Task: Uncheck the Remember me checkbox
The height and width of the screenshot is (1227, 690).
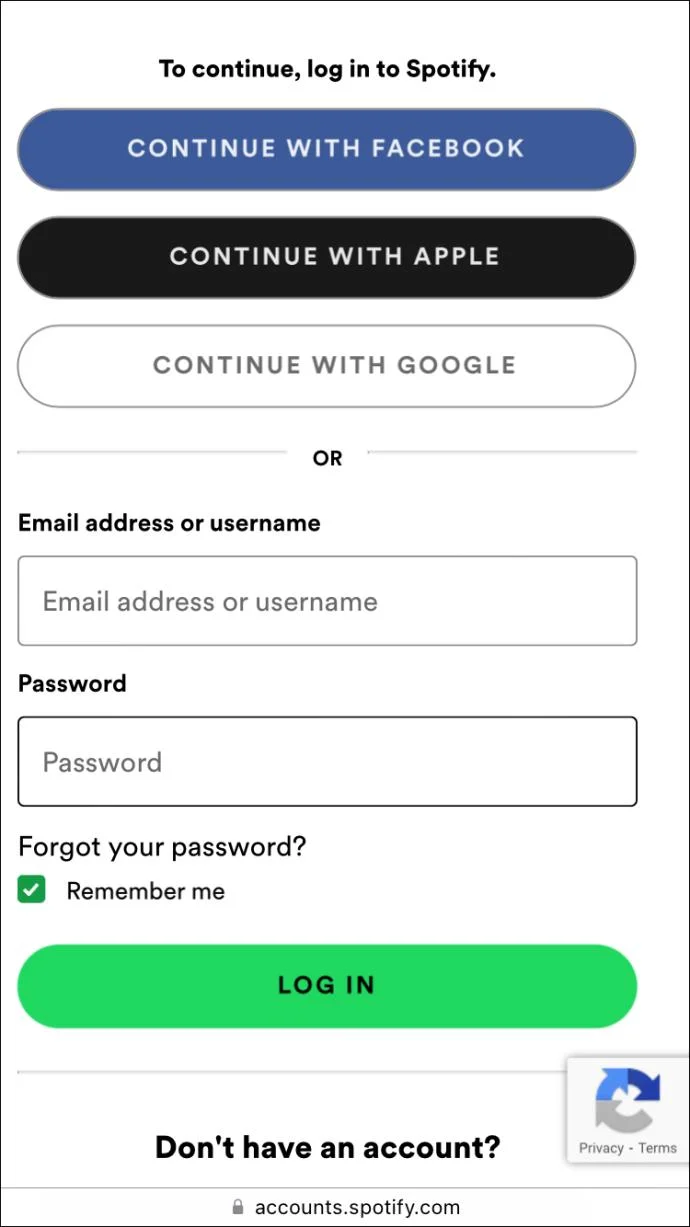Action: (x=32, y=890)
